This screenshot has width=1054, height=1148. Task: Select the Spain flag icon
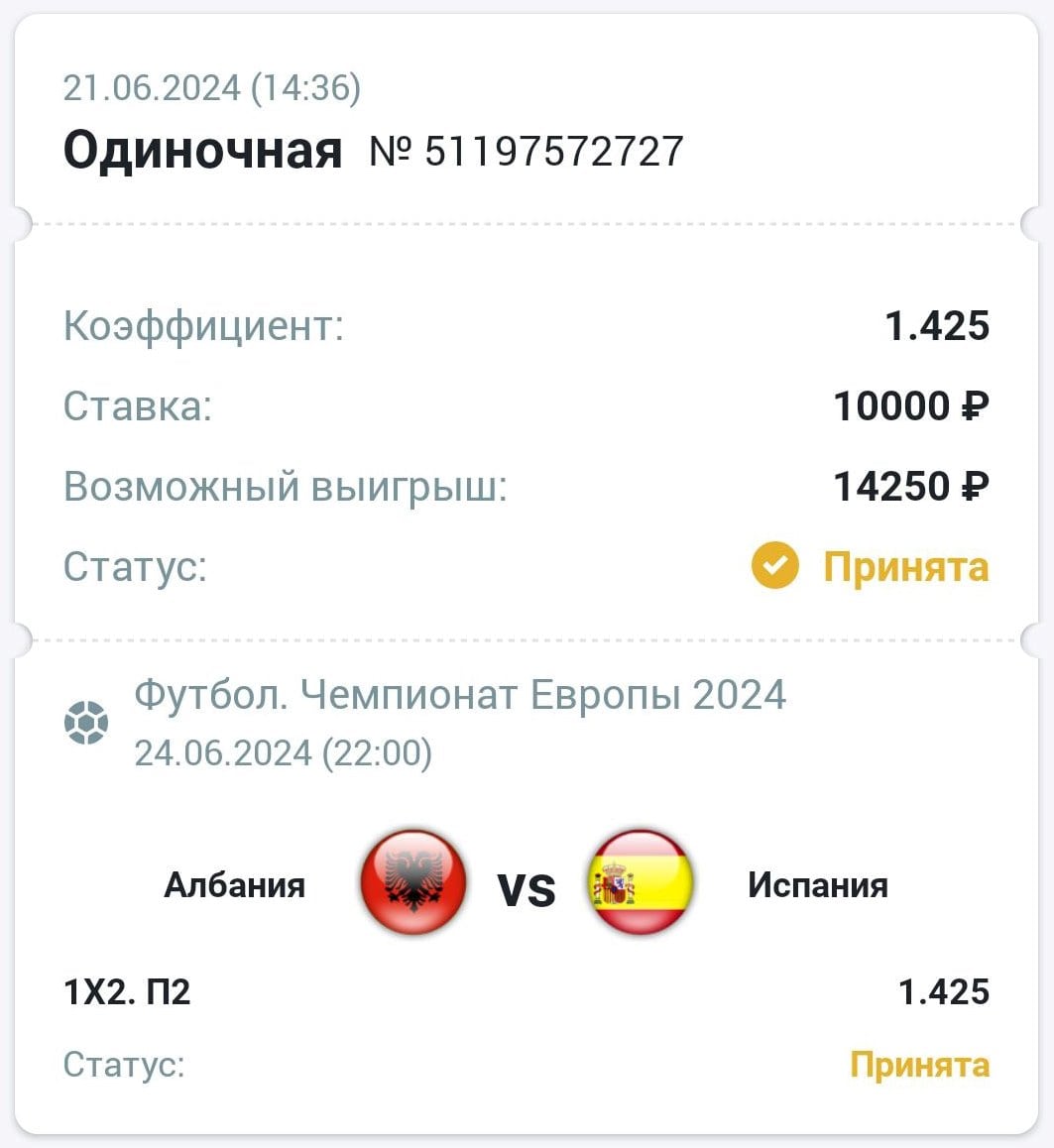(641, 882)
